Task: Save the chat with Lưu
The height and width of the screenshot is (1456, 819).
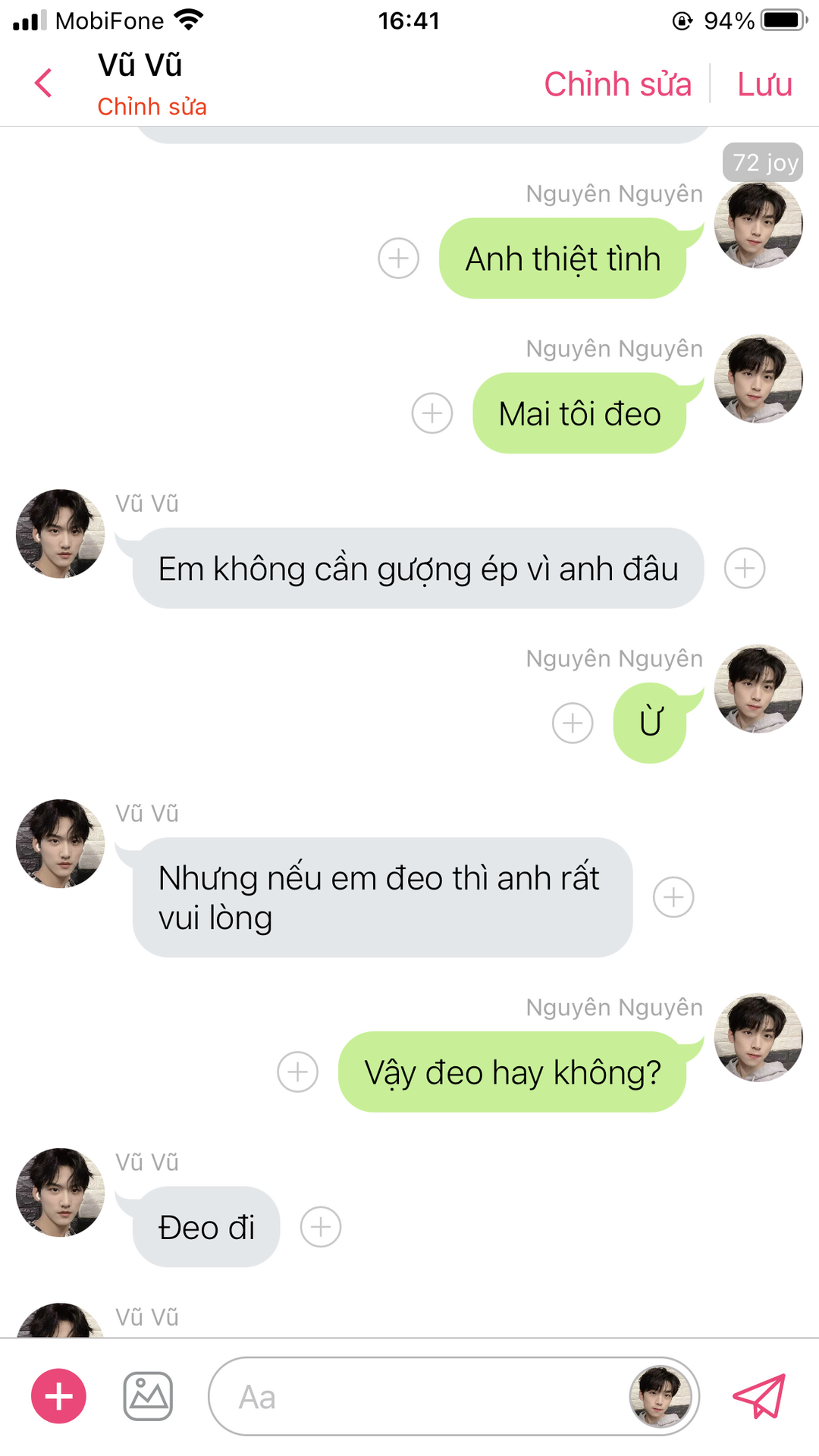Action: pos(764,84)
